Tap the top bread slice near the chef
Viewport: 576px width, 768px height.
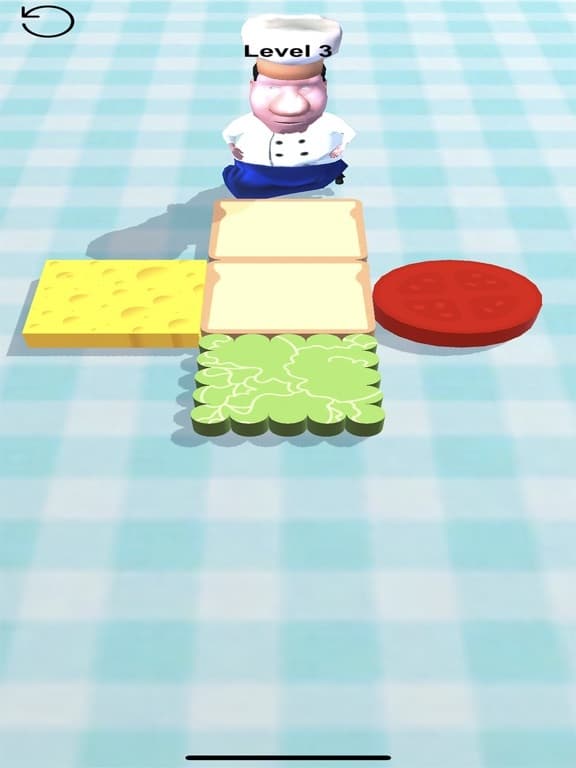(x=288, y=229)
